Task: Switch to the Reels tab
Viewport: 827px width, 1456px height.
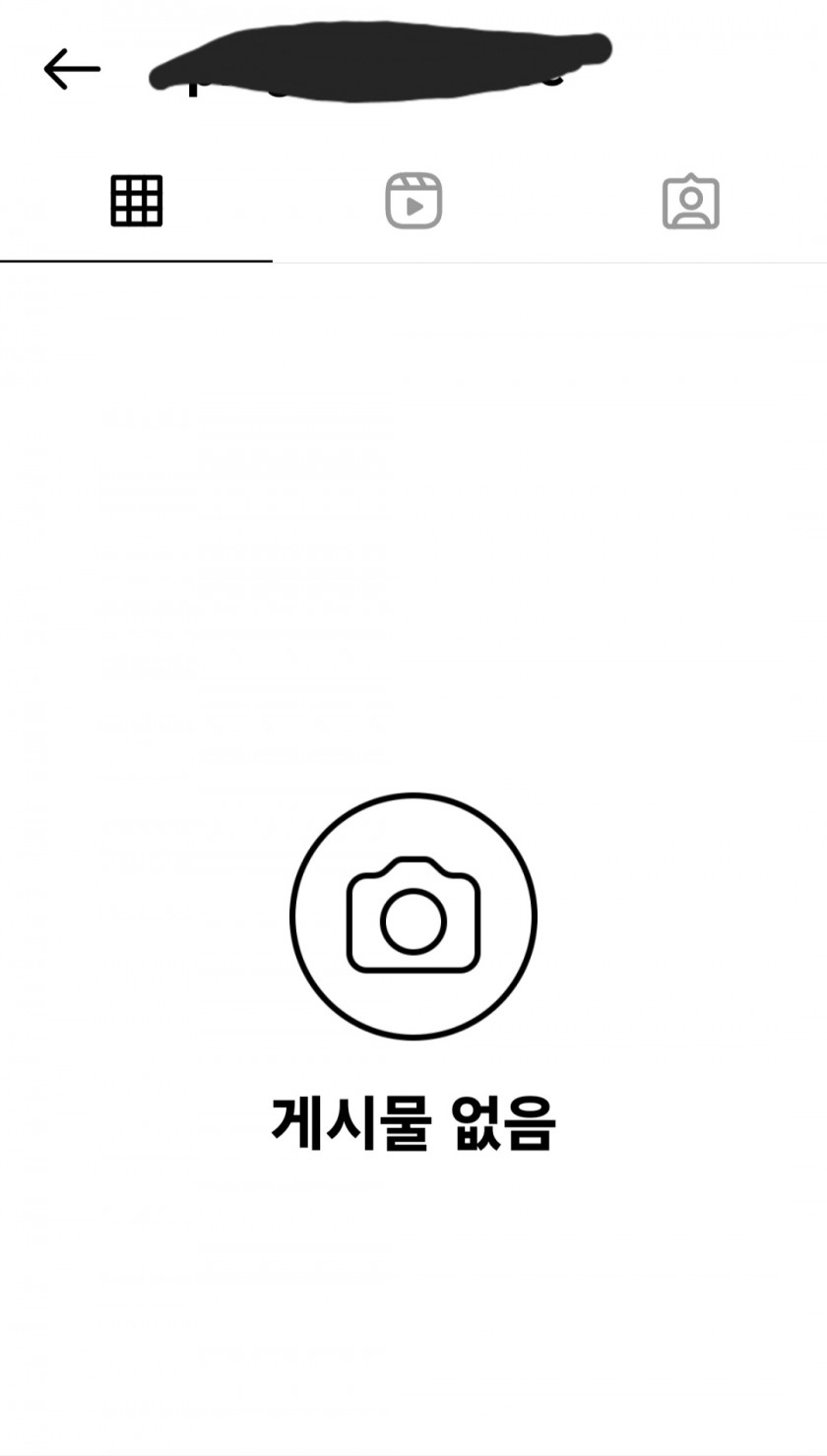Action: 413,201
